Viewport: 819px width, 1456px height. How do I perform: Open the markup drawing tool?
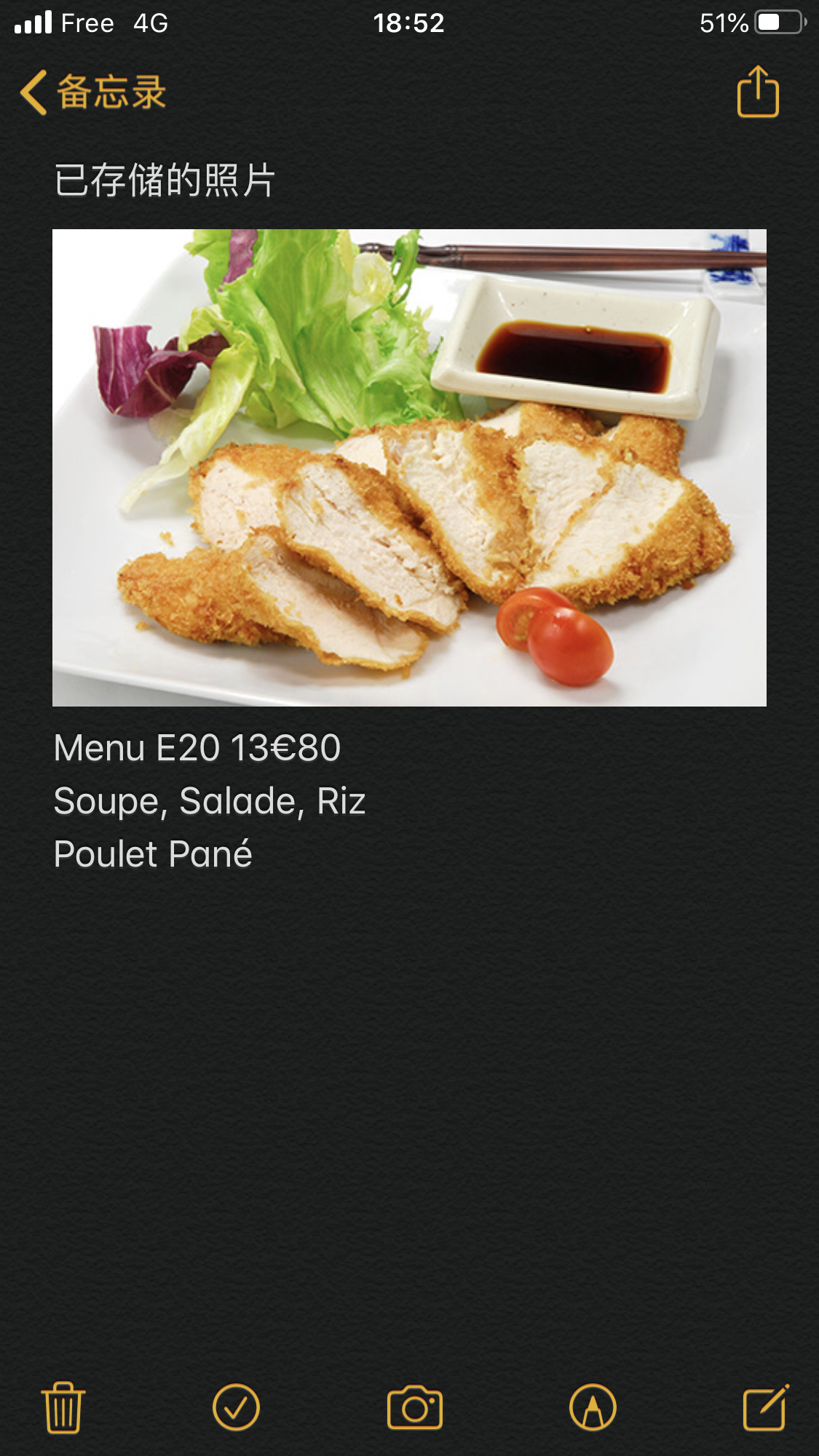click(x=593, y=1407)
